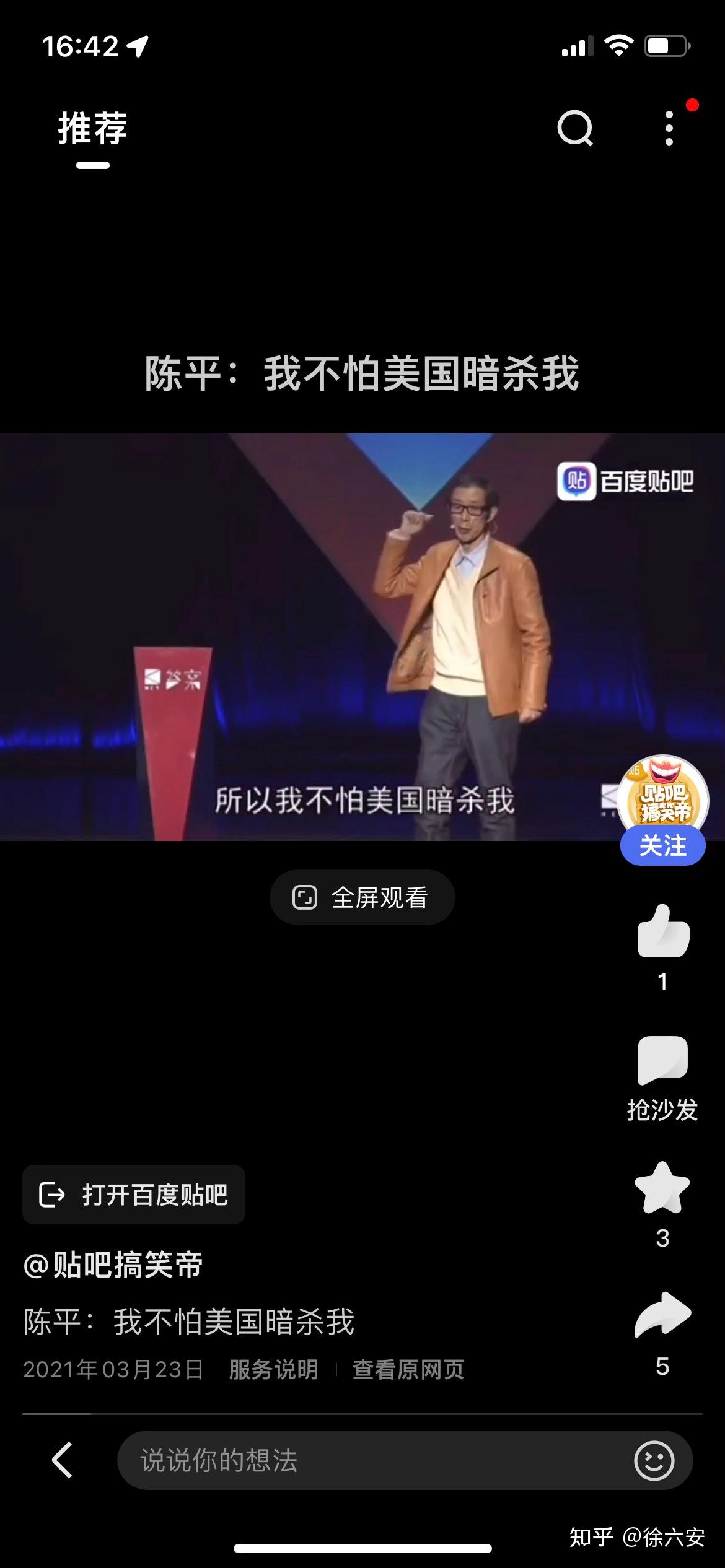Favorite the video with the star

pos(662,1188)
